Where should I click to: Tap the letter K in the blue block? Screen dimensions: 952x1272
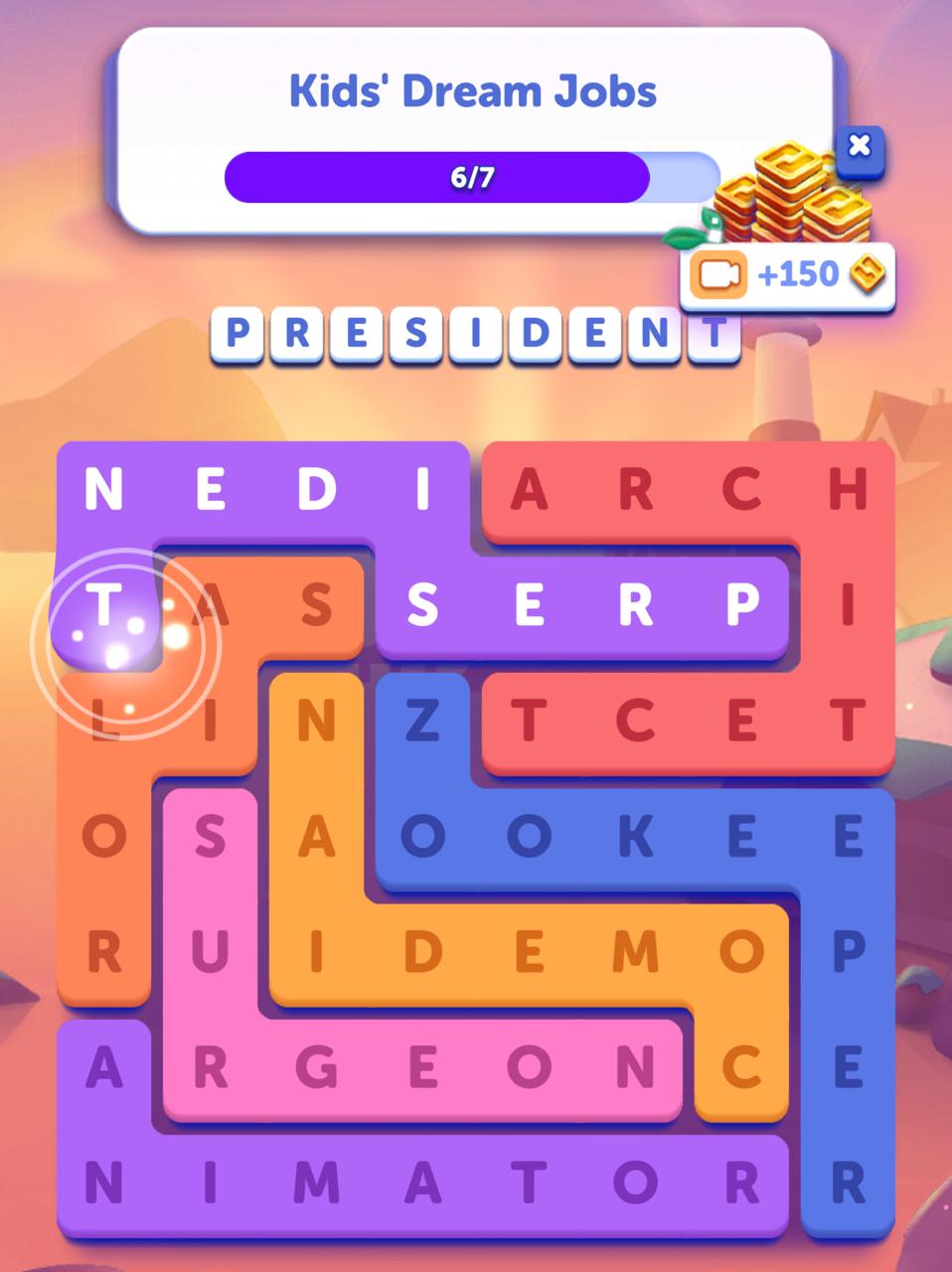pyautogui.click(x=636, y=837)
